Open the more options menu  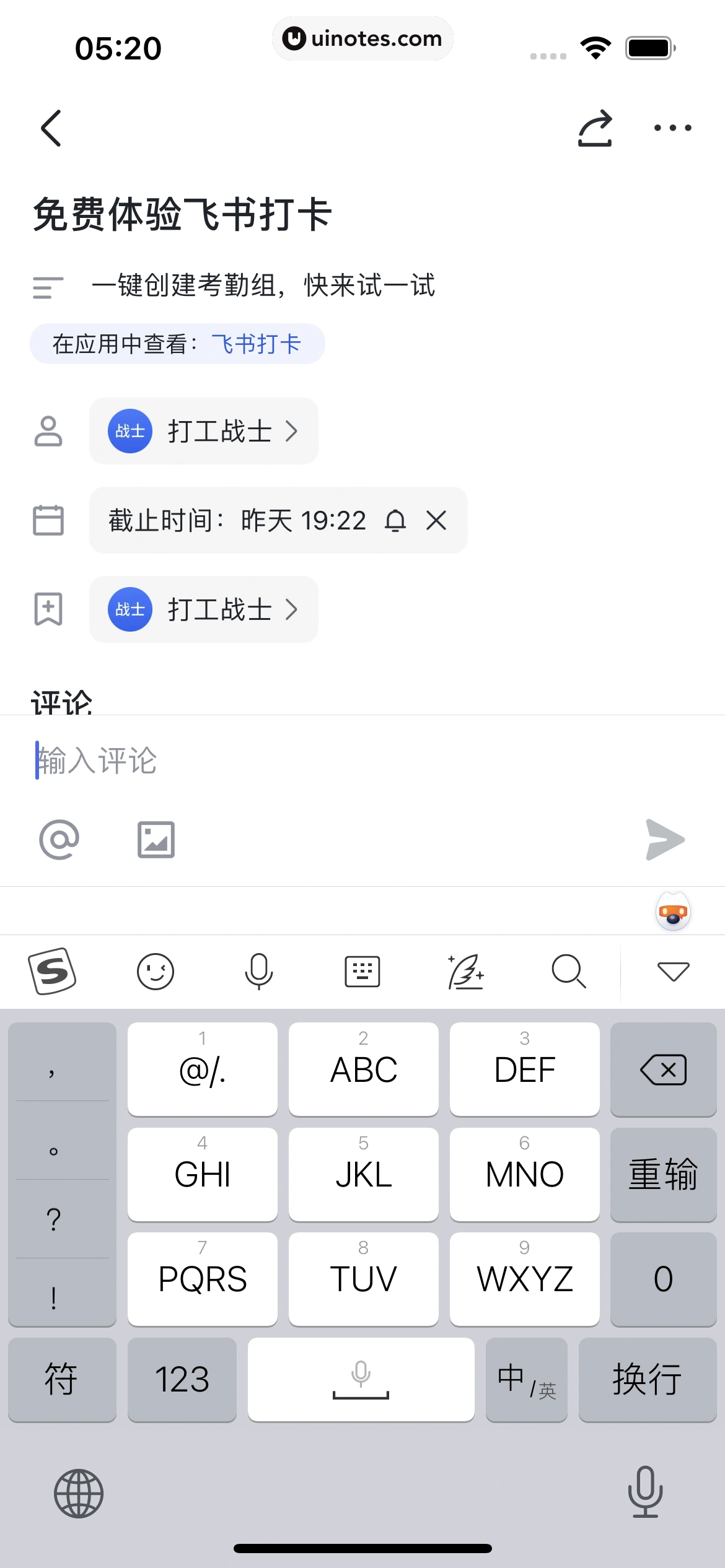pyautogui.click(x=672, y=127)
